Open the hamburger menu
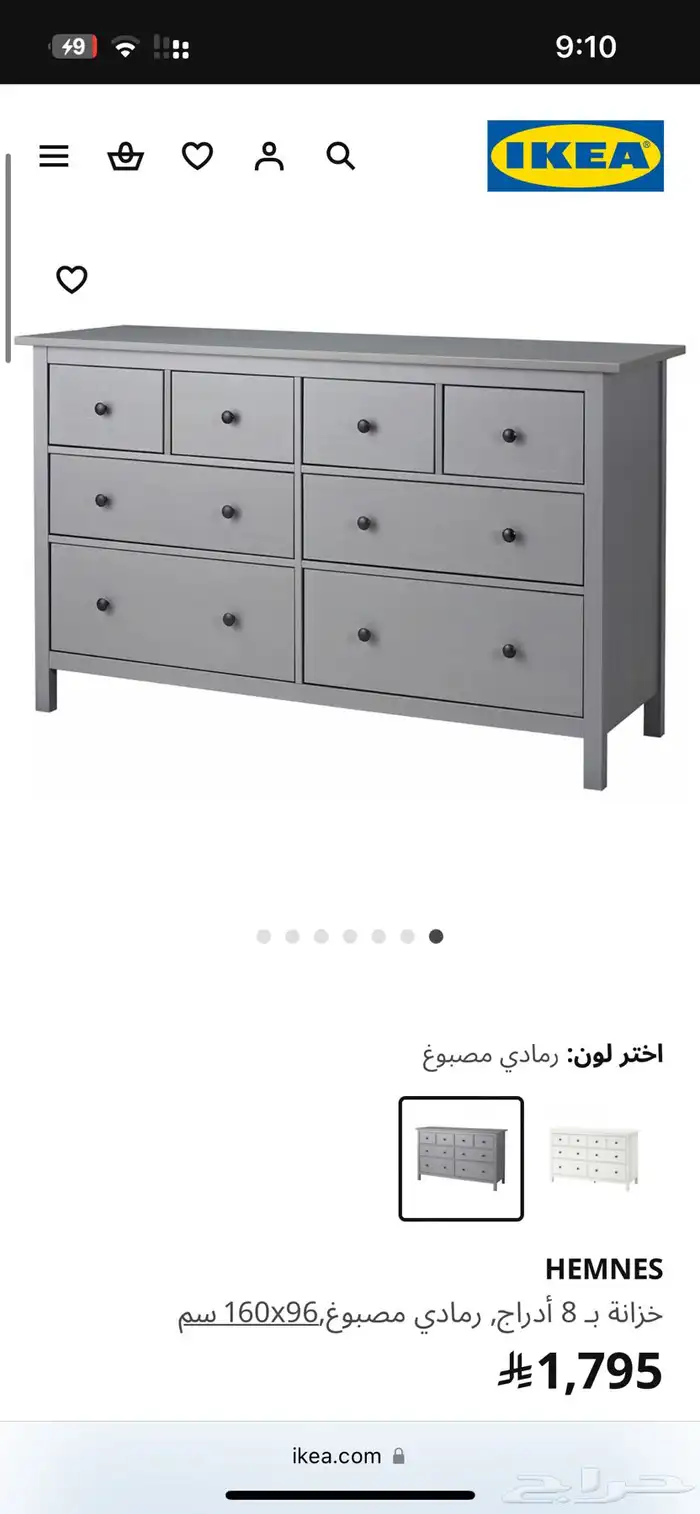This screenshot has height=1514, width=700. point(54,156)
